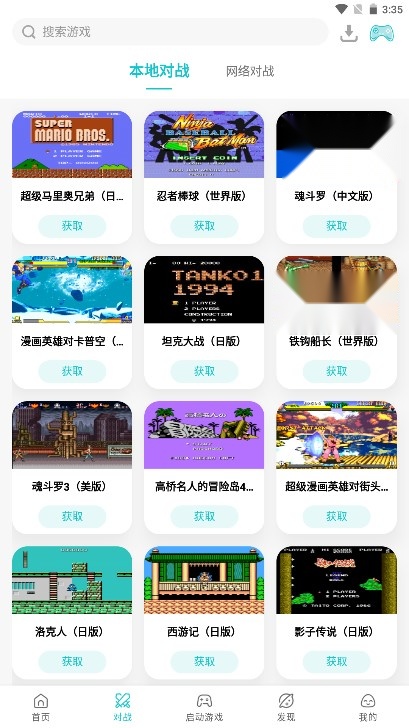The image size is (409, 728).
Task: Switch to the 发现 tab
Action: pyautogui.click(x=286, y=707)
